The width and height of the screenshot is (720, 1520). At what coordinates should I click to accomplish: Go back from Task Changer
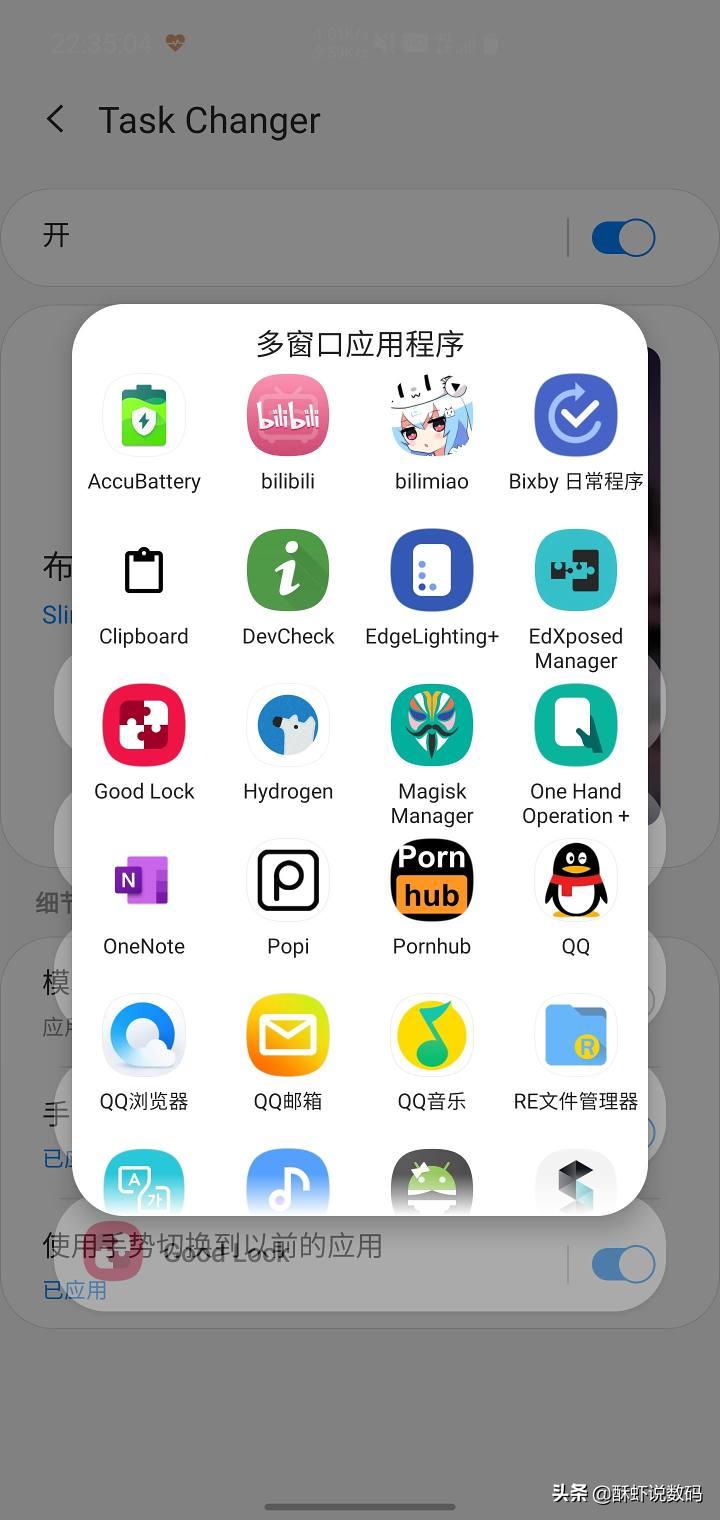coord(56,120)
